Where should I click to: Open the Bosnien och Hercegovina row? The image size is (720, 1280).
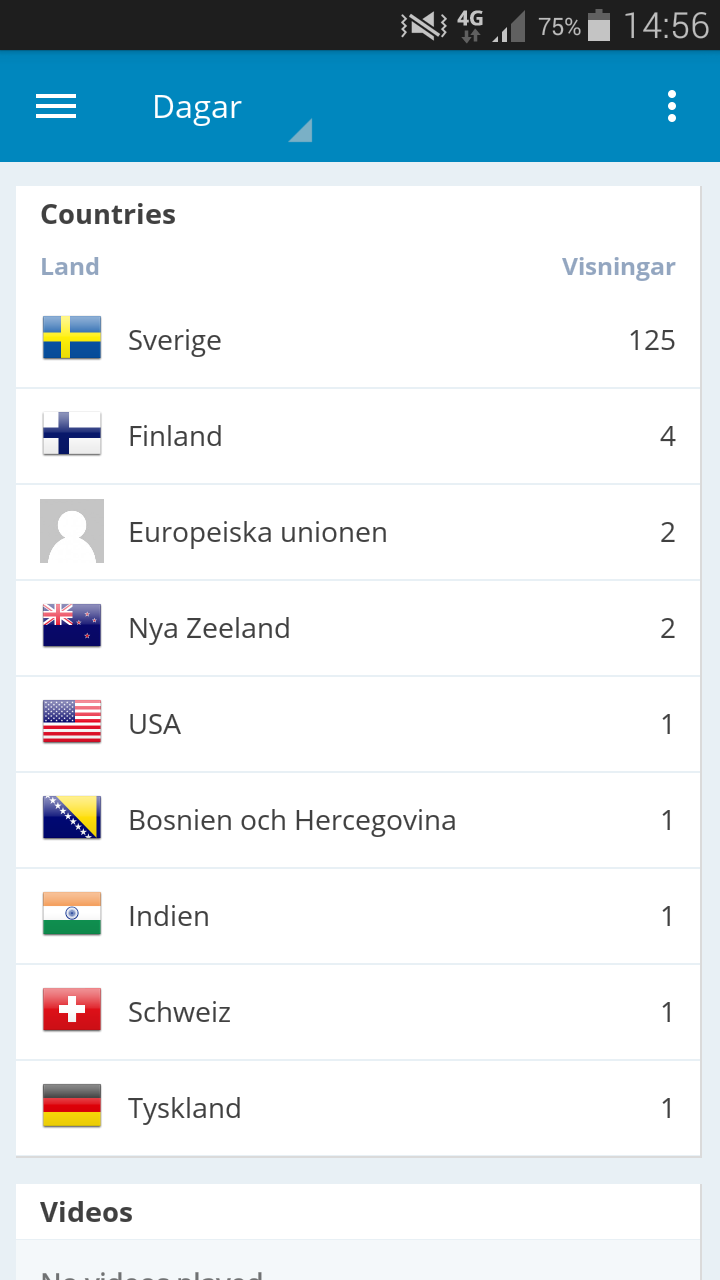coord(358,821)
